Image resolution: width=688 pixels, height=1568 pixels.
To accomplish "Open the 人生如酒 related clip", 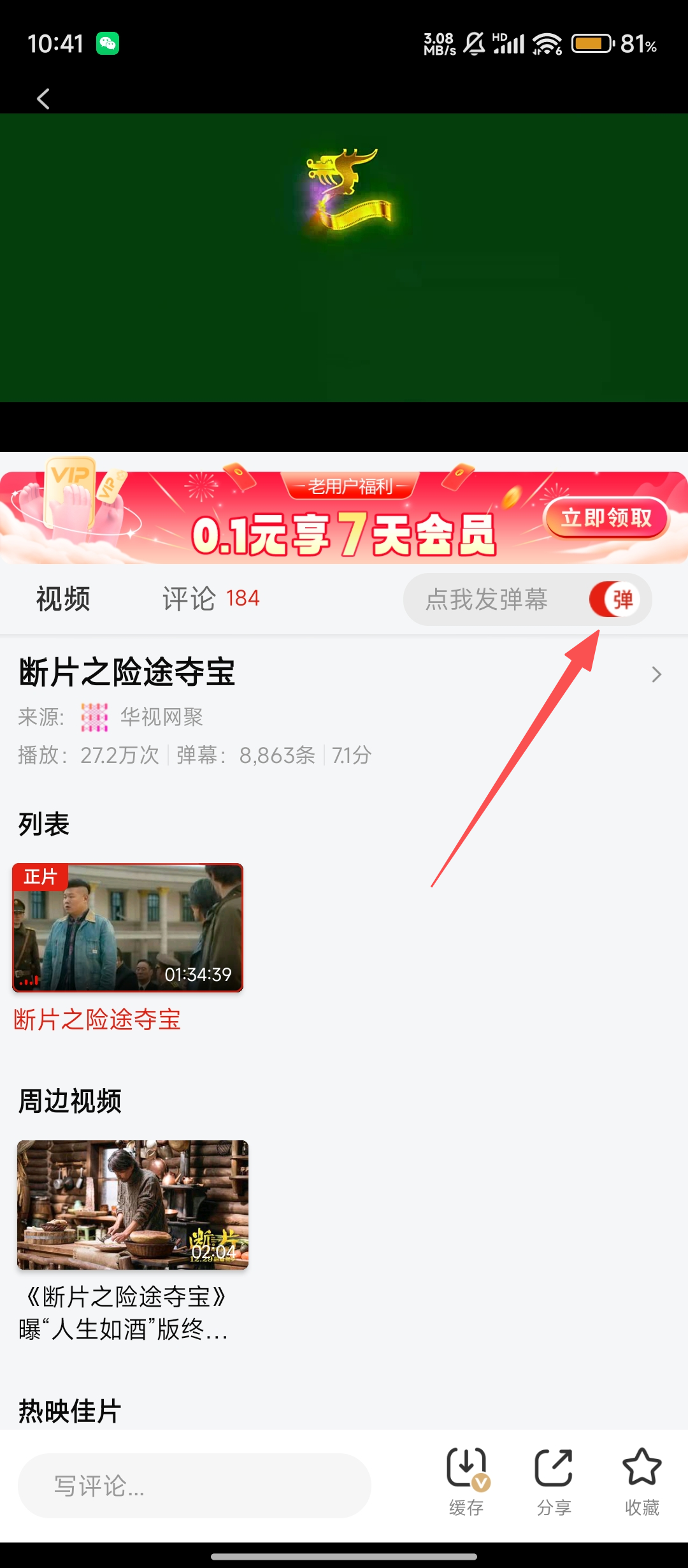I will click(133, 1205).
